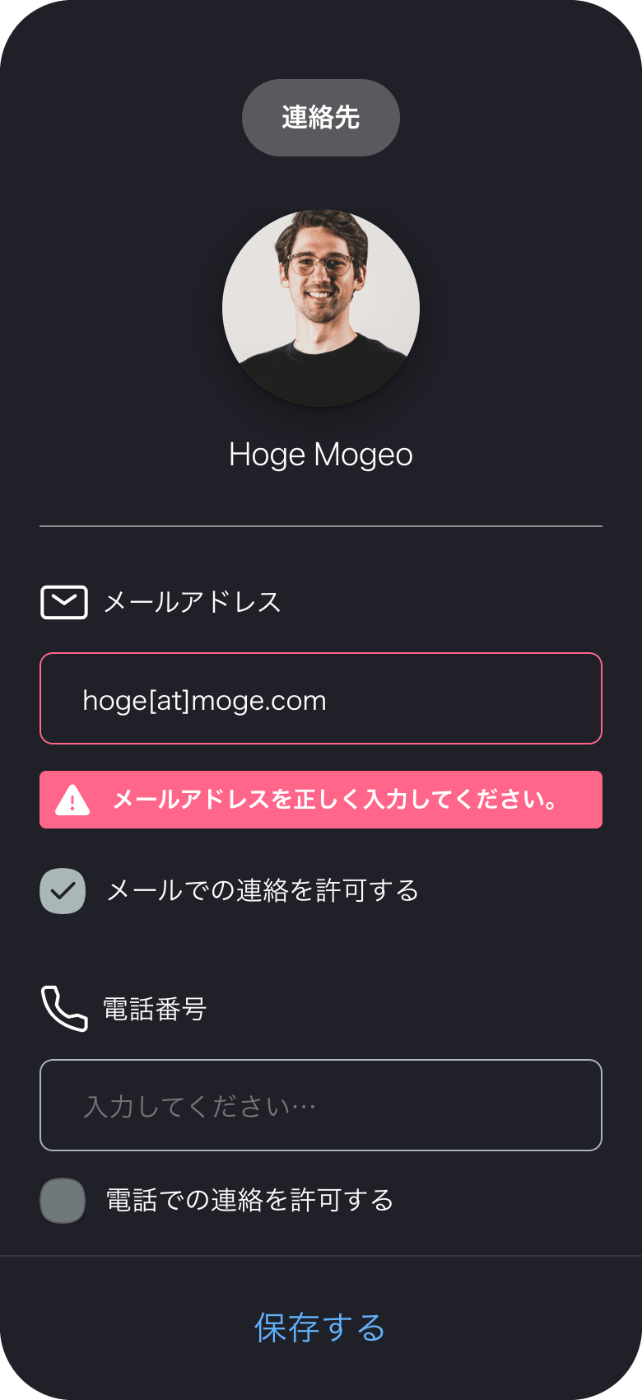Uncheck メールでの連絡を許可する checkbox
Screen dimensions: 642x1400
[63, 891]
